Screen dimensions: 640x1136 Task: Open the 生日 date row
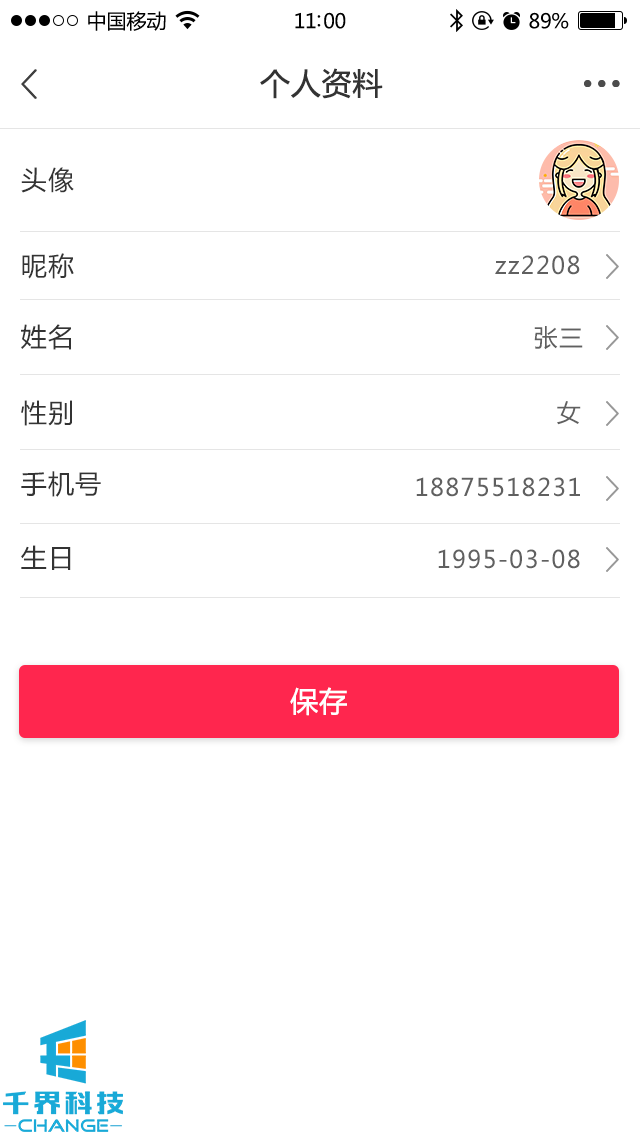320,560
